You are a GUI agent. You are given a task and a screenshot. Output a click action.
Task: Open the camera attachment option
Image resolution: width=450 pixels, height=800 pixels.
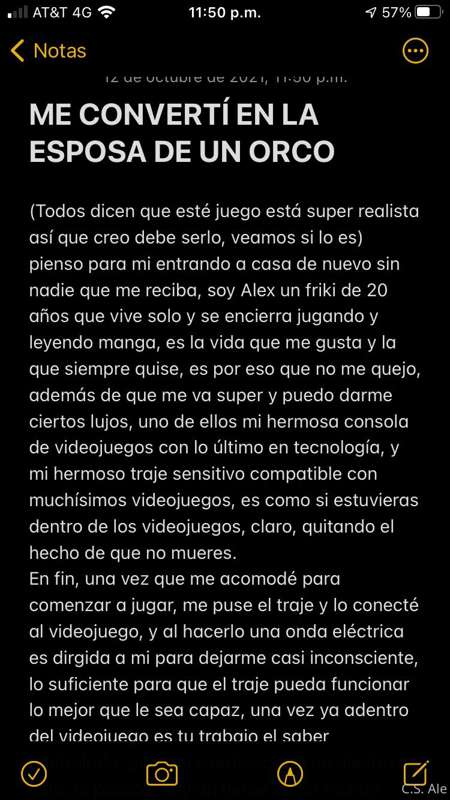click(x=162, y=774)
